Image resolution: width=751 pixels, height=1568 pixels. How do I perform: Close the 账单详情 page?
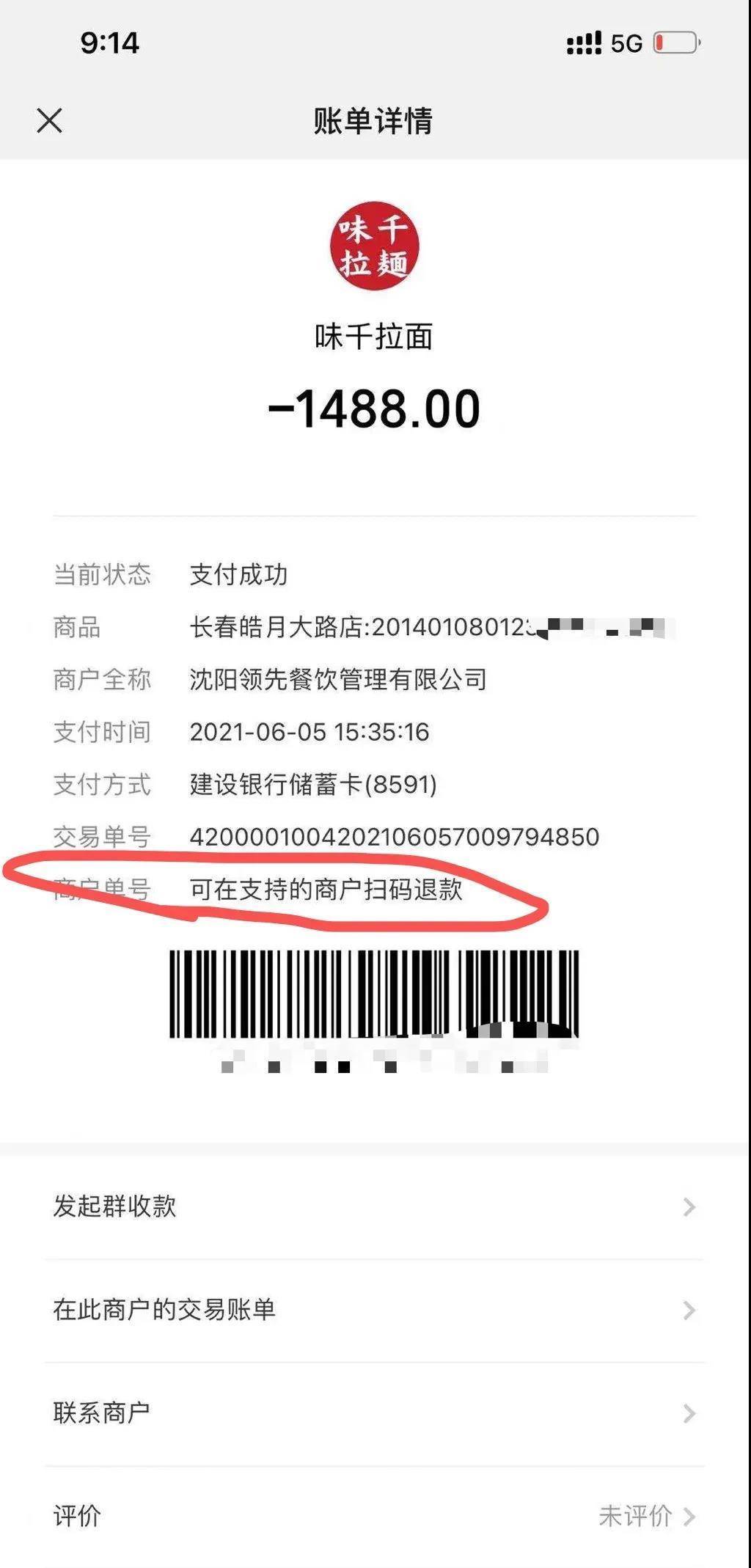(49, 121)
